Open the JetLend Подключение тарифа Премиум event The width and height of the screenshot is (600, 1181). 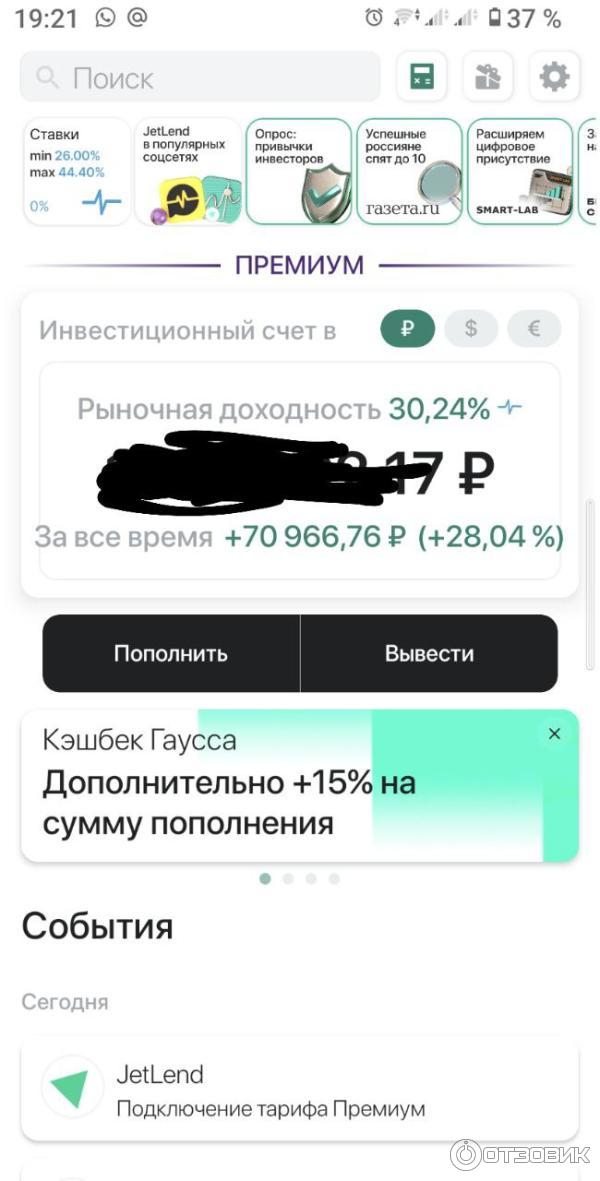[x=299, y=1090]
